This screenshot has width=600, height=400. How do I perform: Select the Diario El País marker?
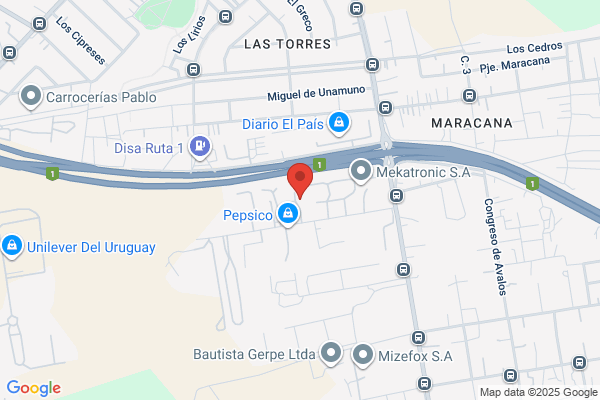click(x=339, y=123)
